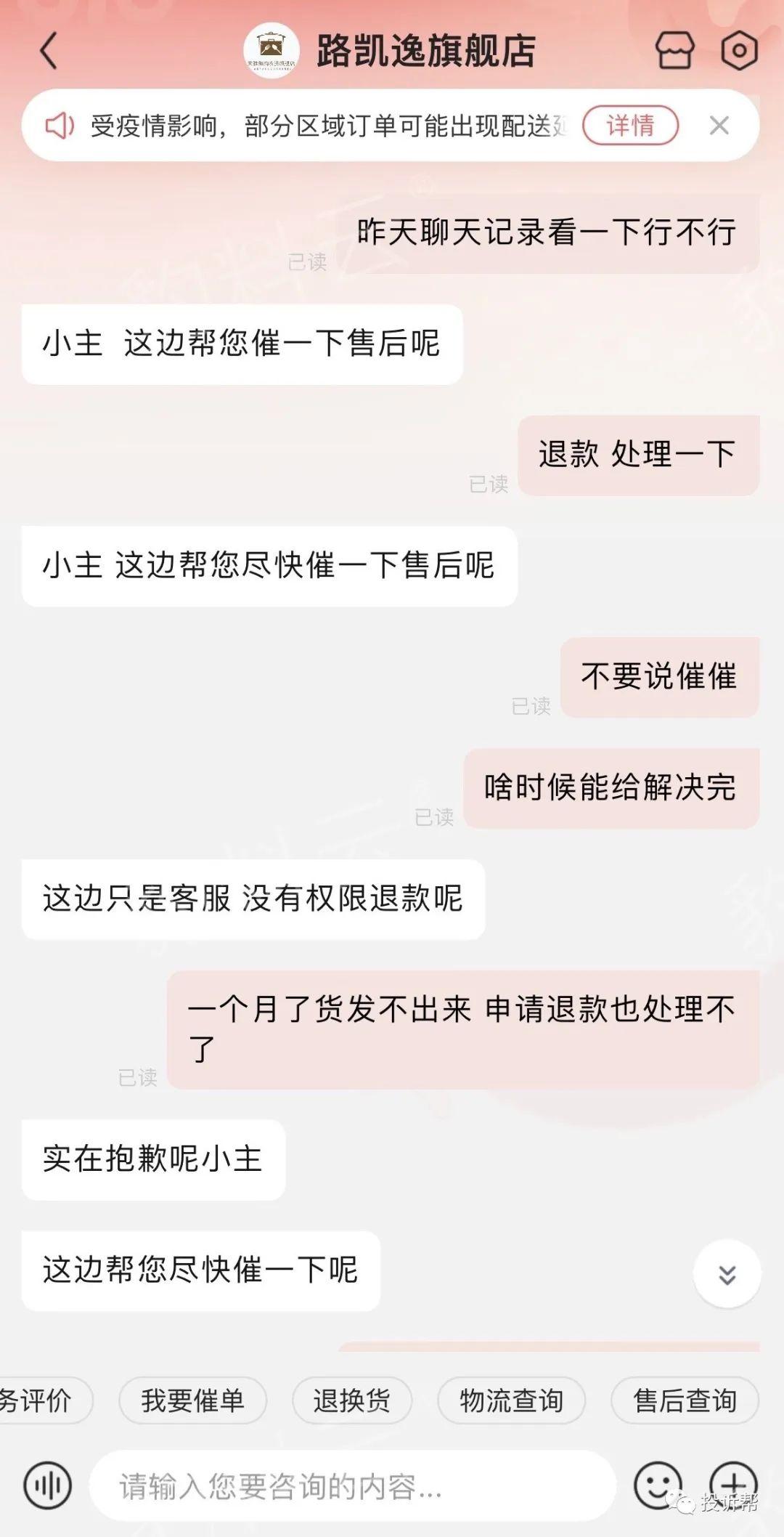This screenshot has width=784, height=1537.
Task: View 详情 of the delivery notice
Action: click(630, 126)
